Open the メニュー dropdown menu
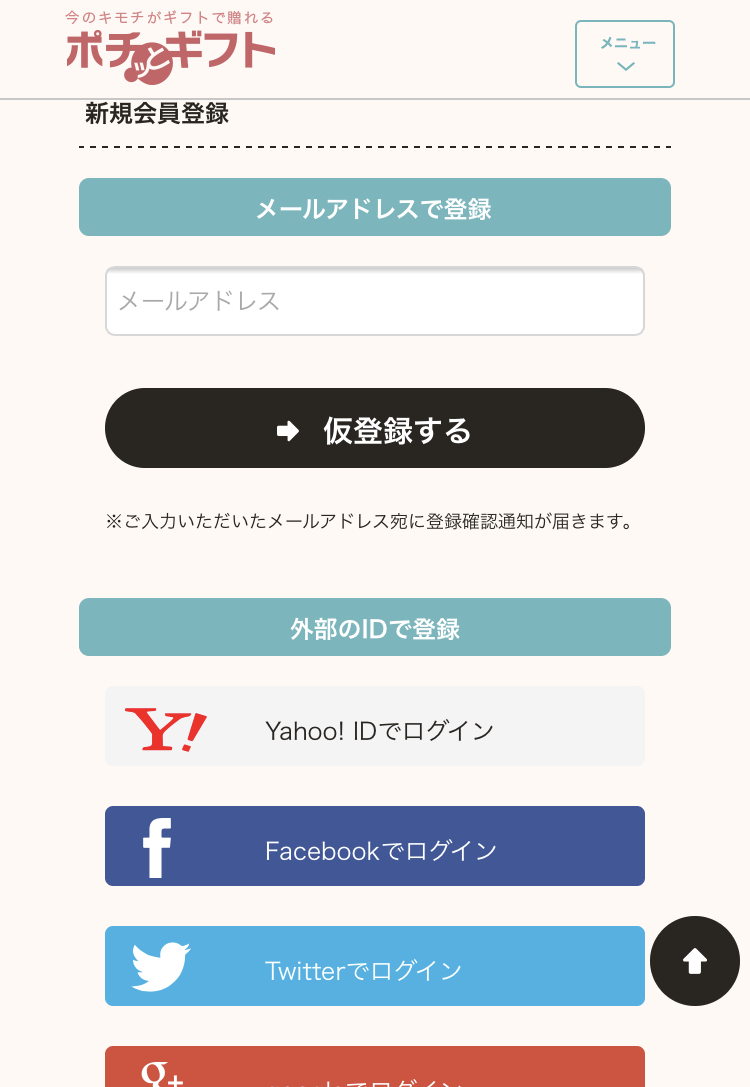Screen dimensions: 750x1087 624,54
